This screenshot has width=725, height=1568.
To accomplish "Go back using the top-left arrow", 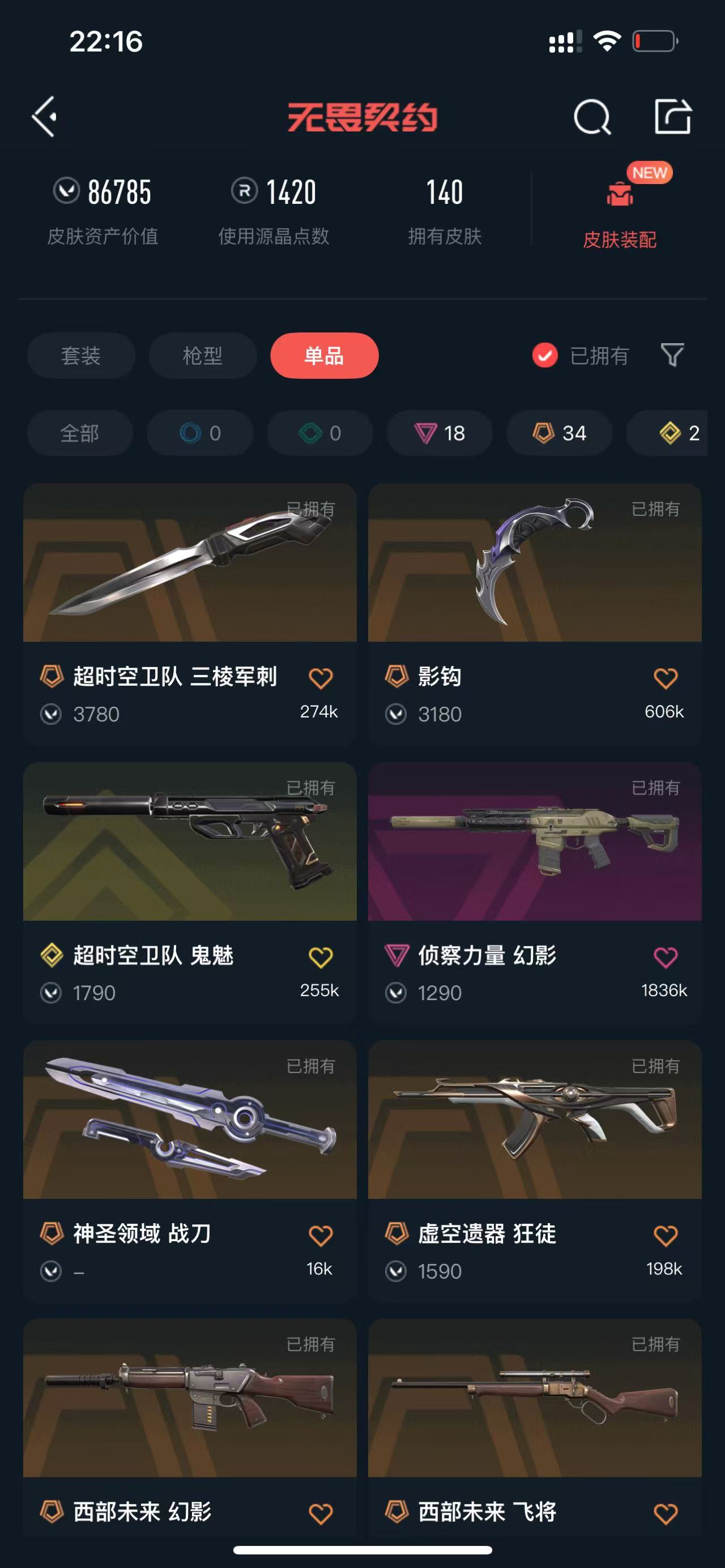I will tap(44, 116).
